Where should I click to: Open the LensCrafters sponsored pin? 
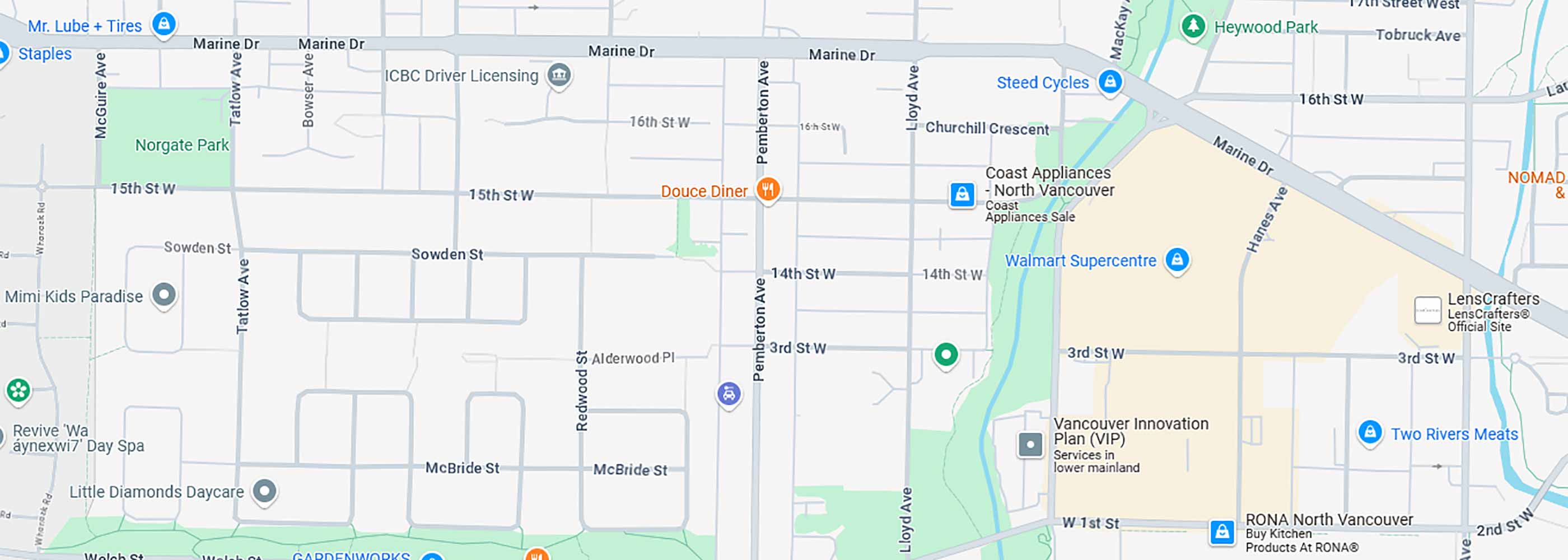[x=1427, y=310]
